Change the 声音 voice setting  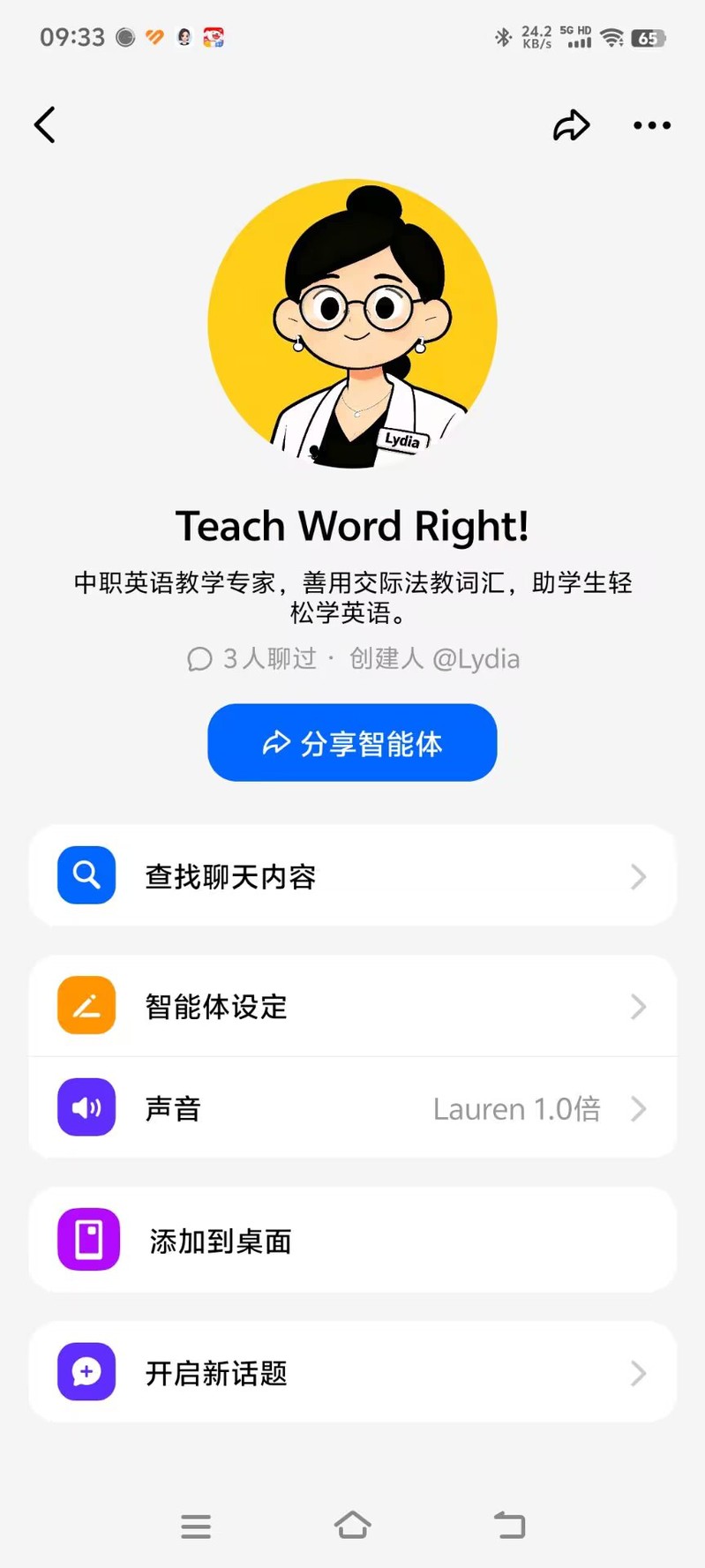352,1107
